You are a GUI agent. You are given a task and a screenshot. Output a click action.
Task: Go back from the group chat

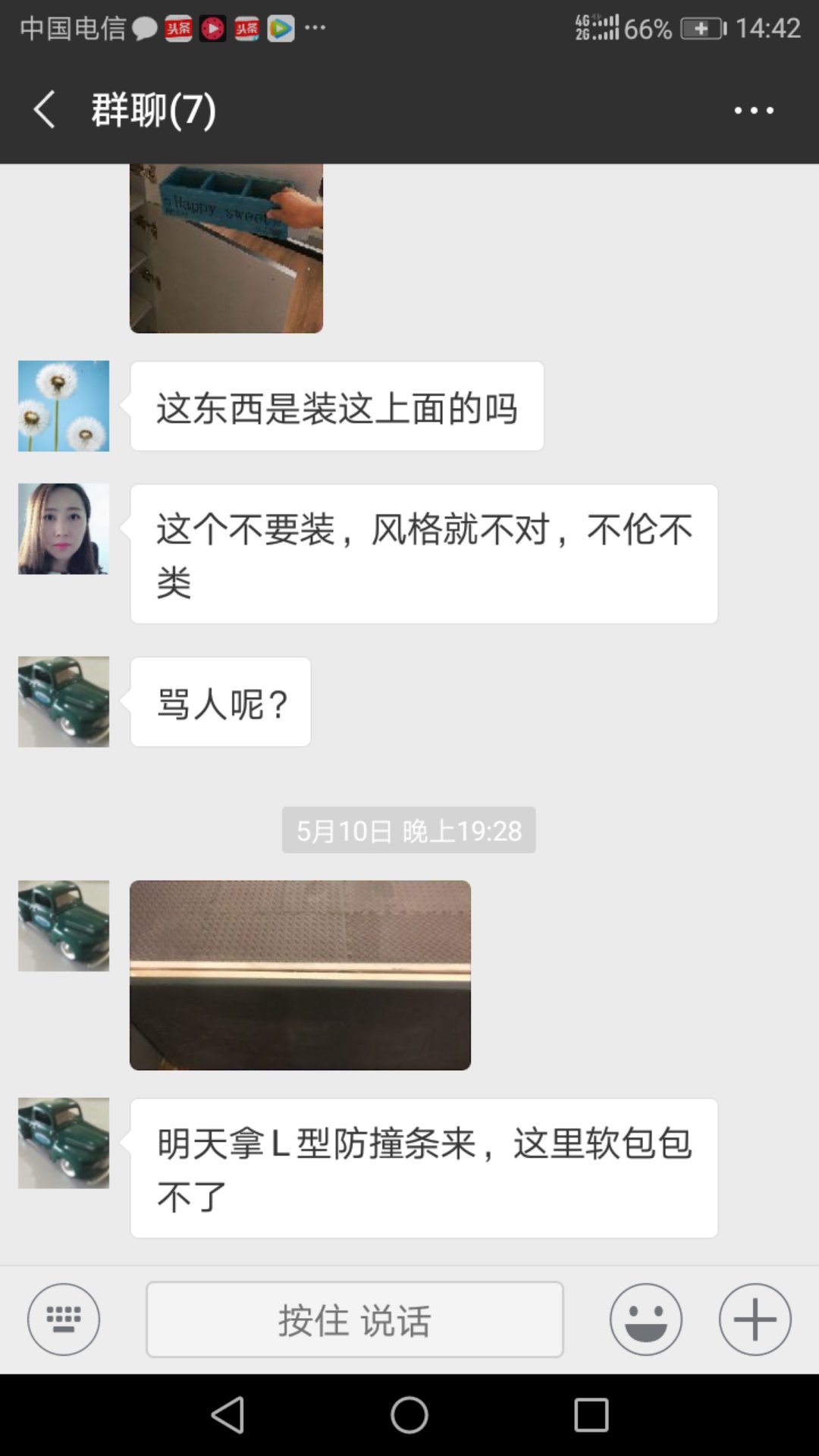coord(45,110)
